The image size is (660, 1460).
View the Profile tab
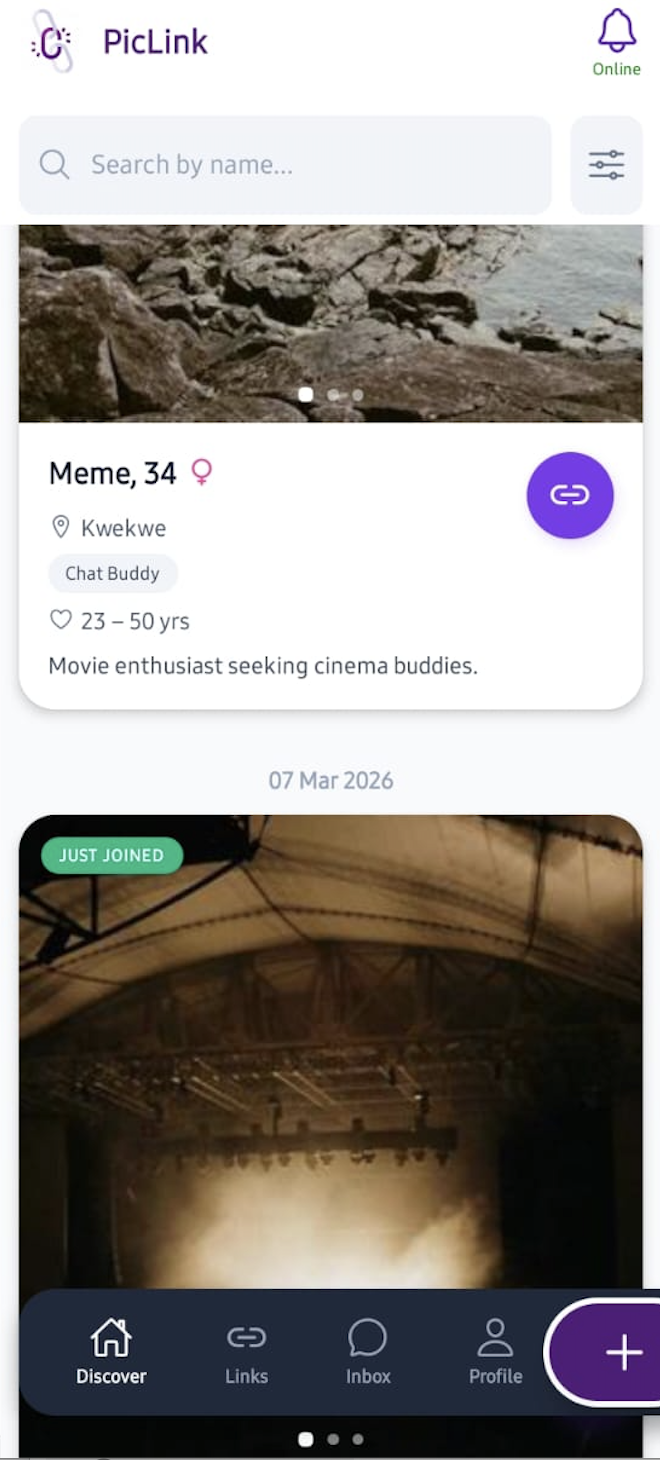click(495, 1351)
